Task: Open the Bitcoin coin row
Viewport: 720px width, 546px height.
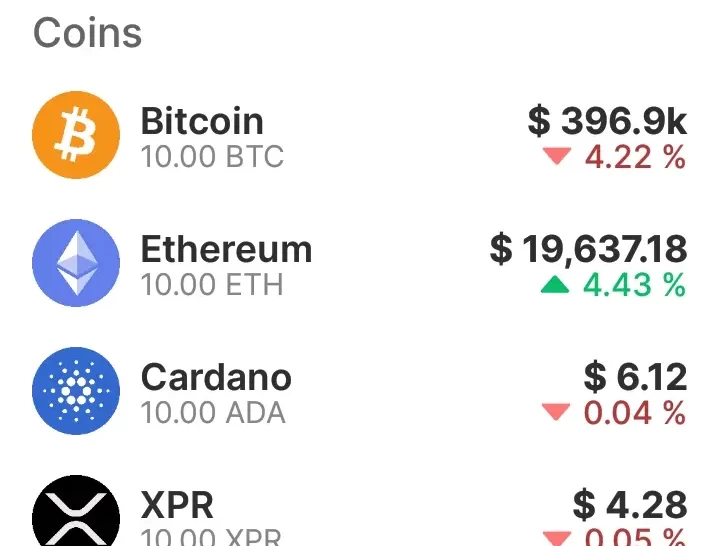Action: [360, 137]
